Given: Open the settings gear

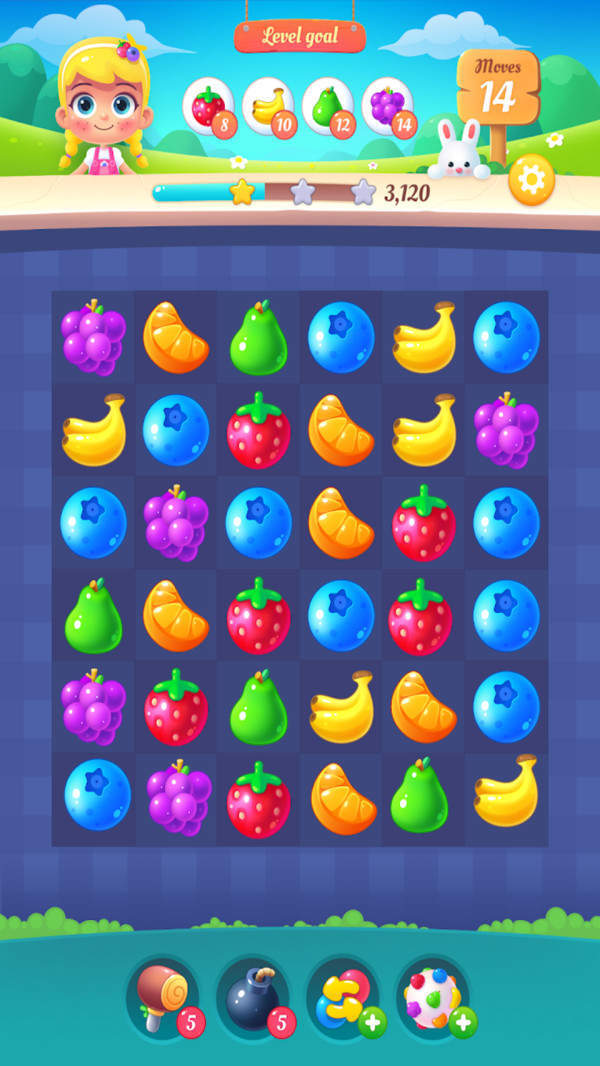Looking at the screenshot, I should click(531, 180).
